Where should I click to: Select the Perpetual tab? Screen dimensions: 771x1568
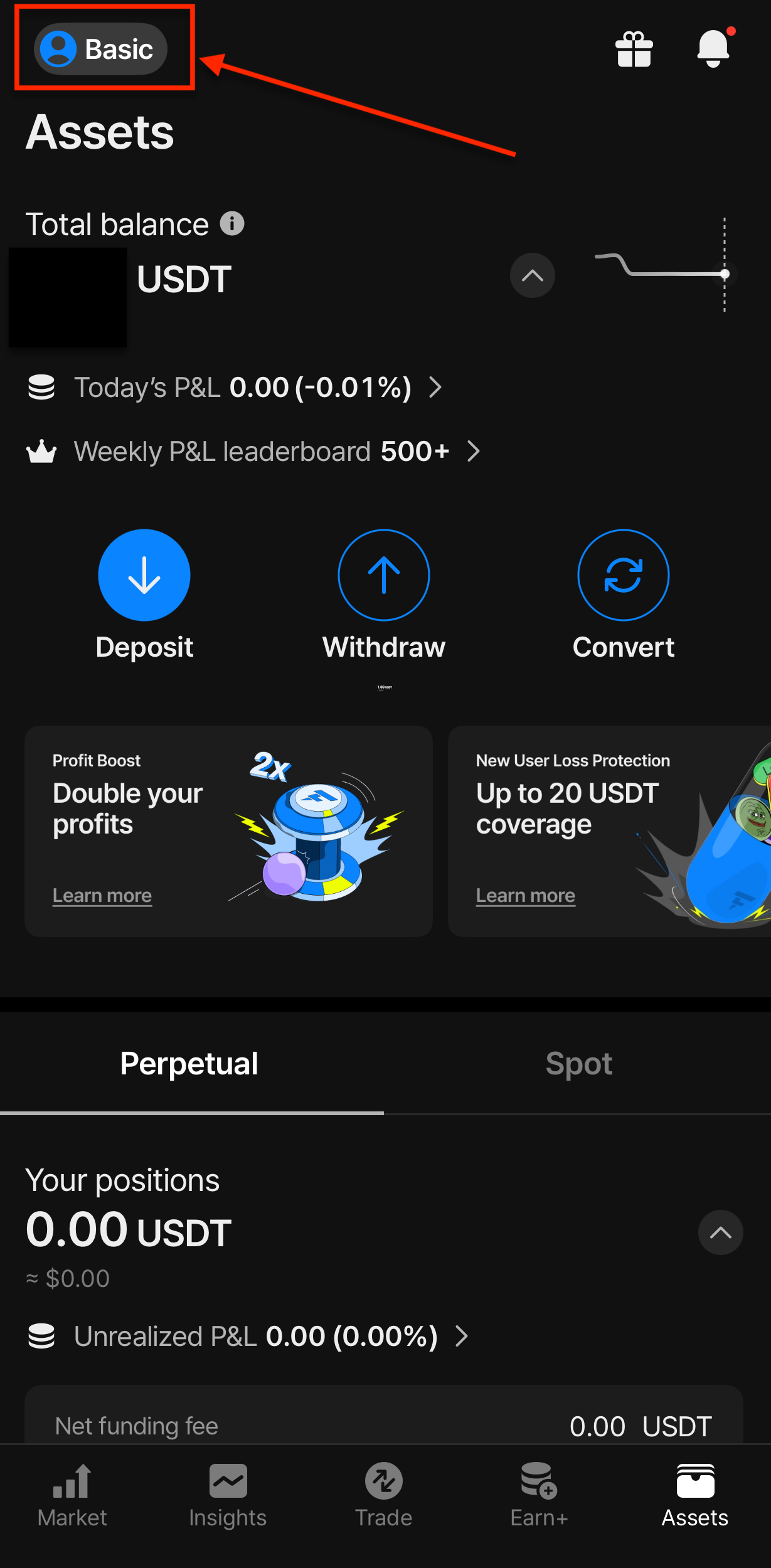189,1064
